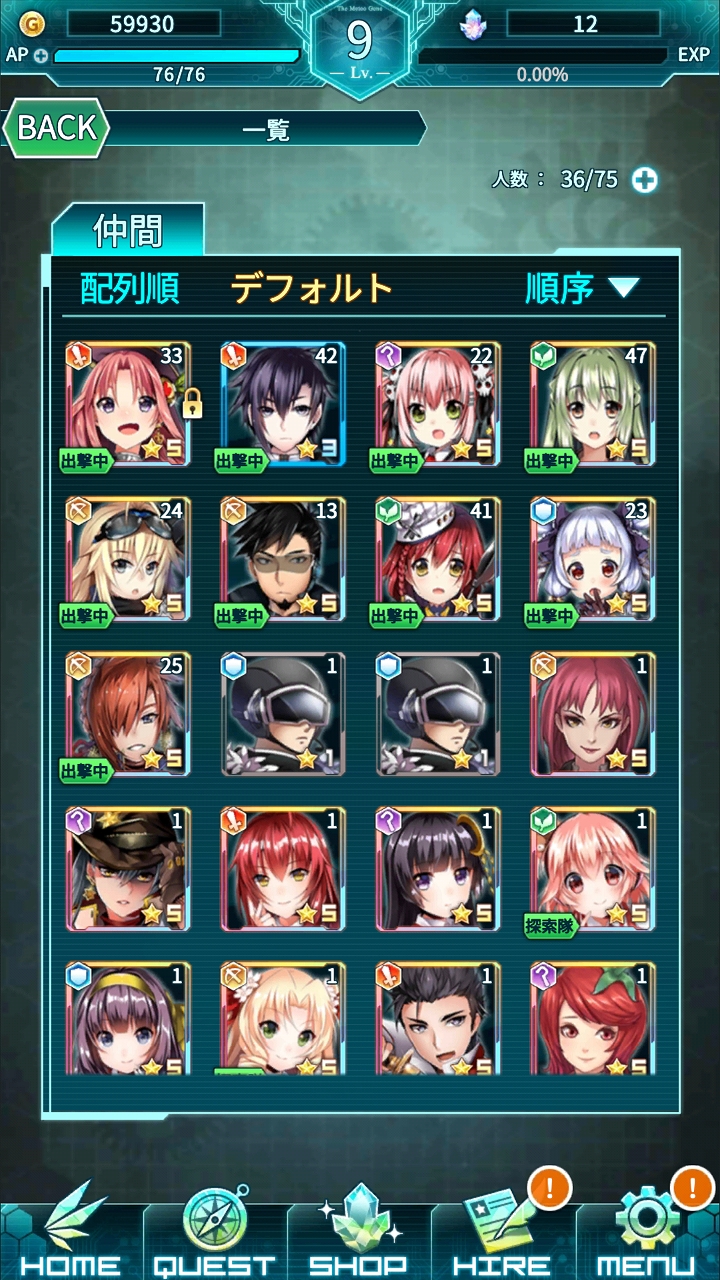The image size is (720, 1280).
Task: Open the 順序 sort order dropdown
Action: pos(582,288)
